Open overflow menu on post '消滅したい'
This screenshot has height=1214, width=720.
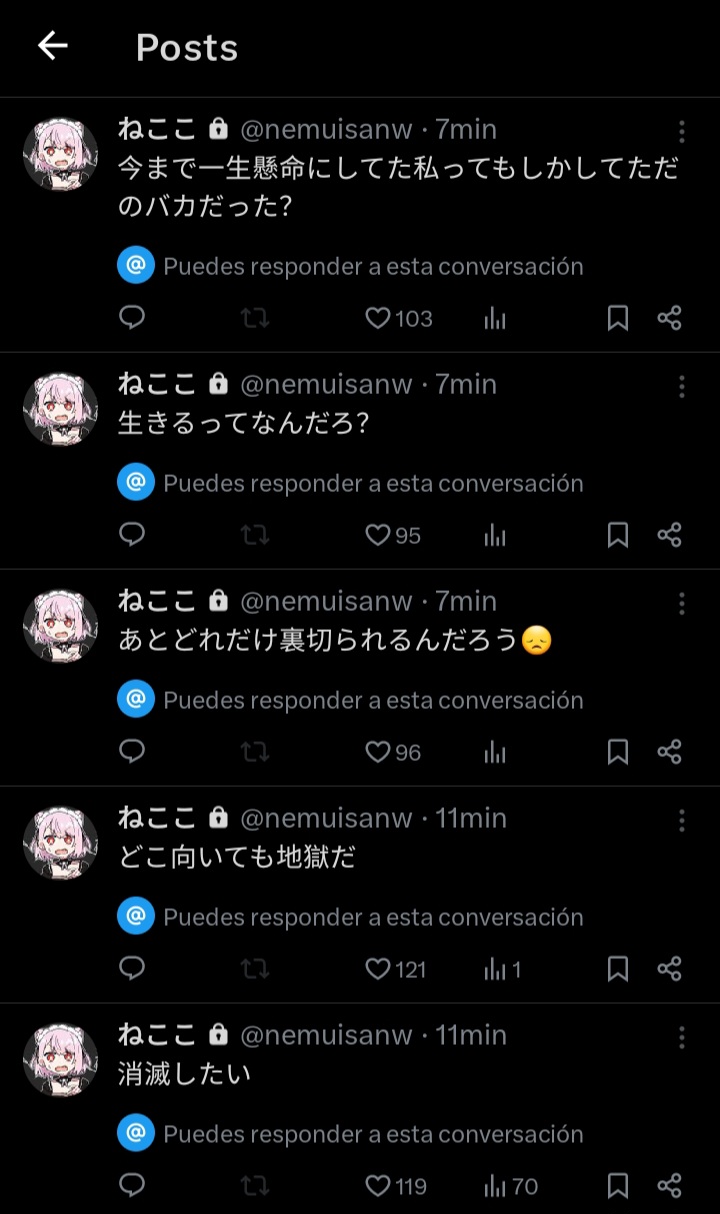[681, 1038]
